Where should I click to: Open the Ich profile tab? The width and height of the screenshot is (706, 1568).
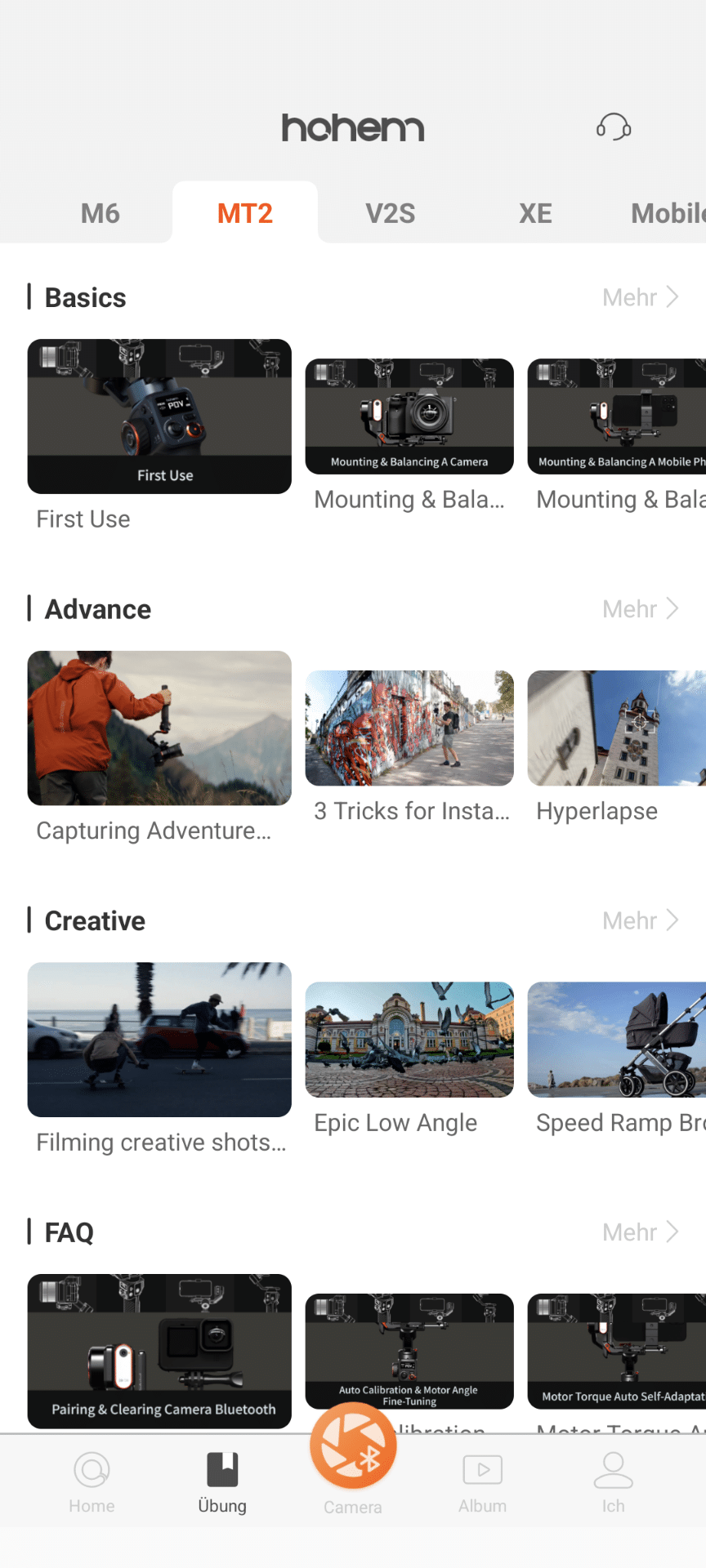tap(613, 1483)
